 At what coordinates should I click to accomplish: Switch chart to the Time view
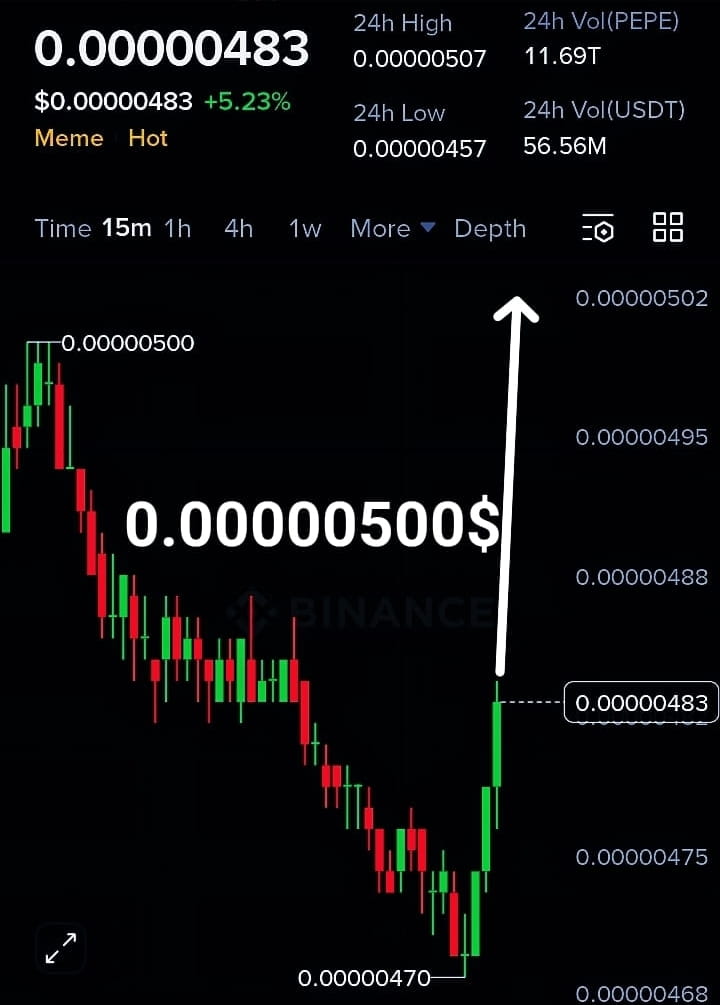[62, 228]
